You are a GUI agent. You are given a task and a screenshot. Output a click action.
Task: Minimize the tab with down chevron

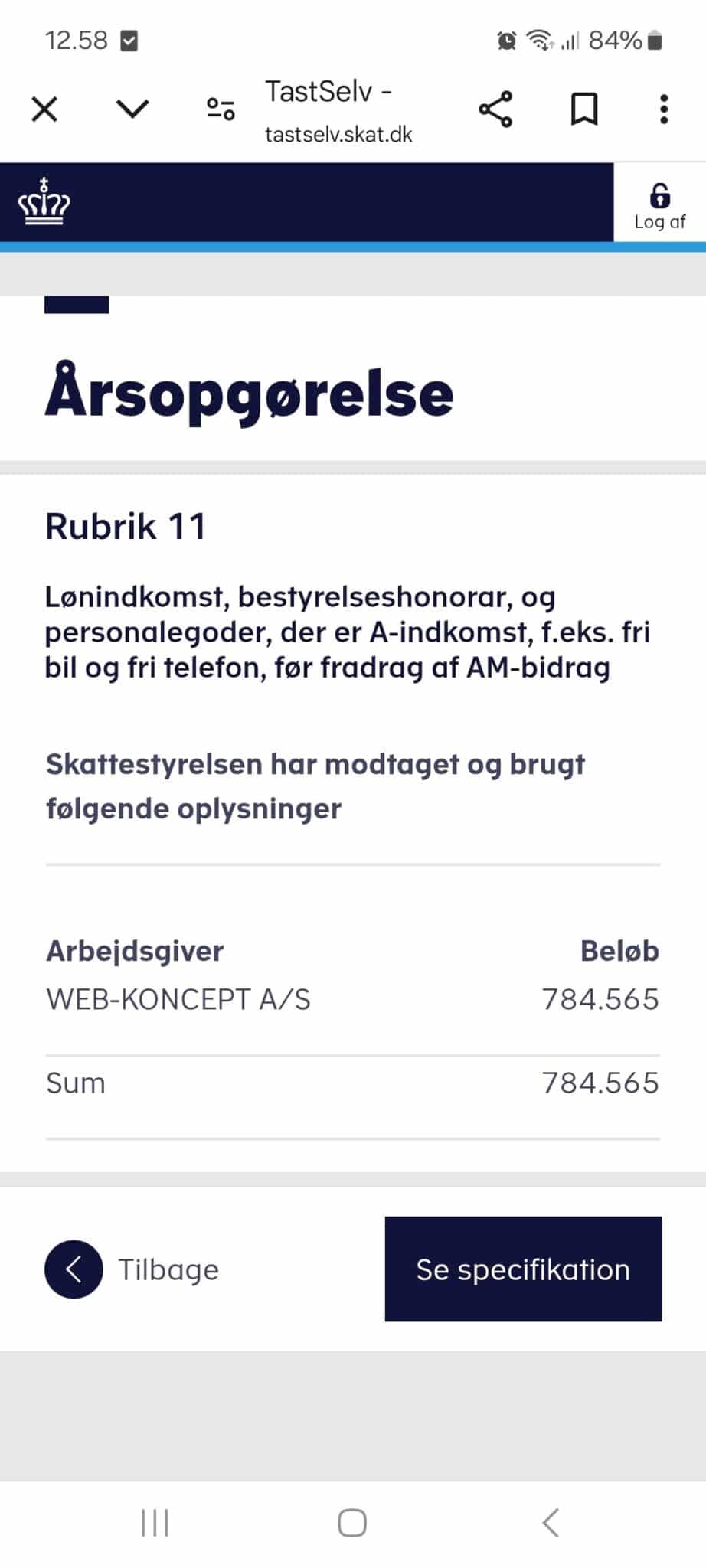[x=132, y=109]
